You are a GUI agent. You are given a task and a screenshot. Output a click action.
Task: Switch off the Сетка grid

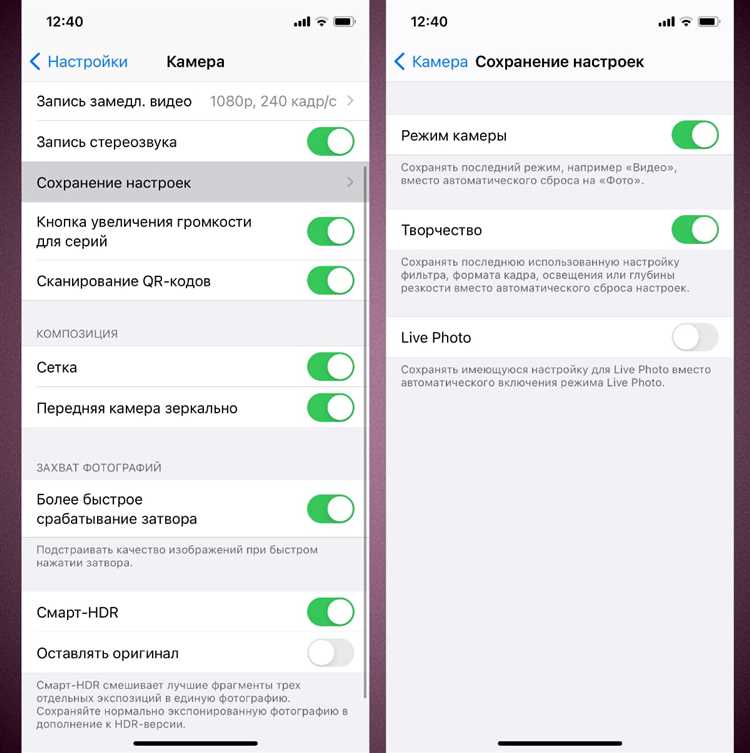pos(330,367)
